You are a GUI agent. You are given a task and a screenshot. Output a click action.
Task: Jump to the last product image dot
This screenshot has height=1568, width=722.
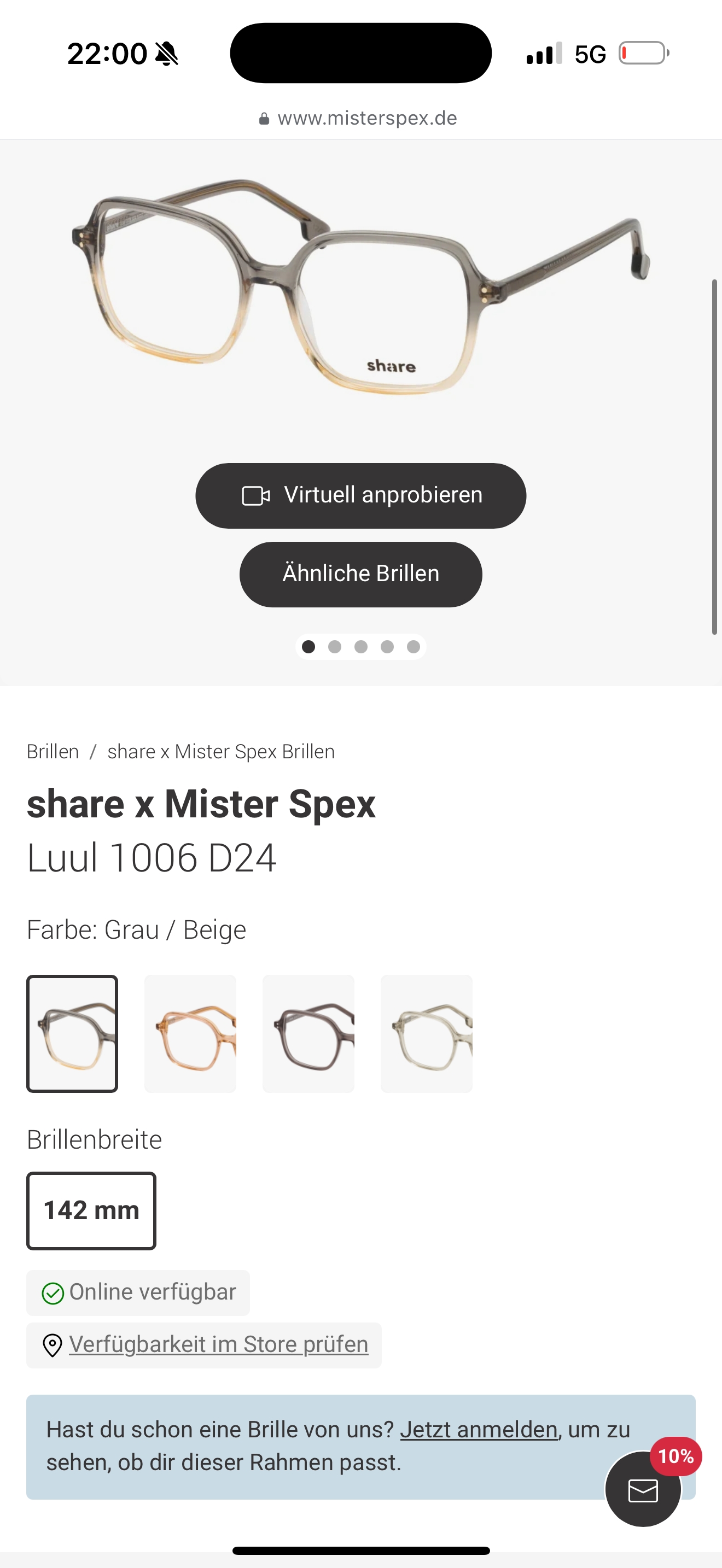tap(414, 646)
